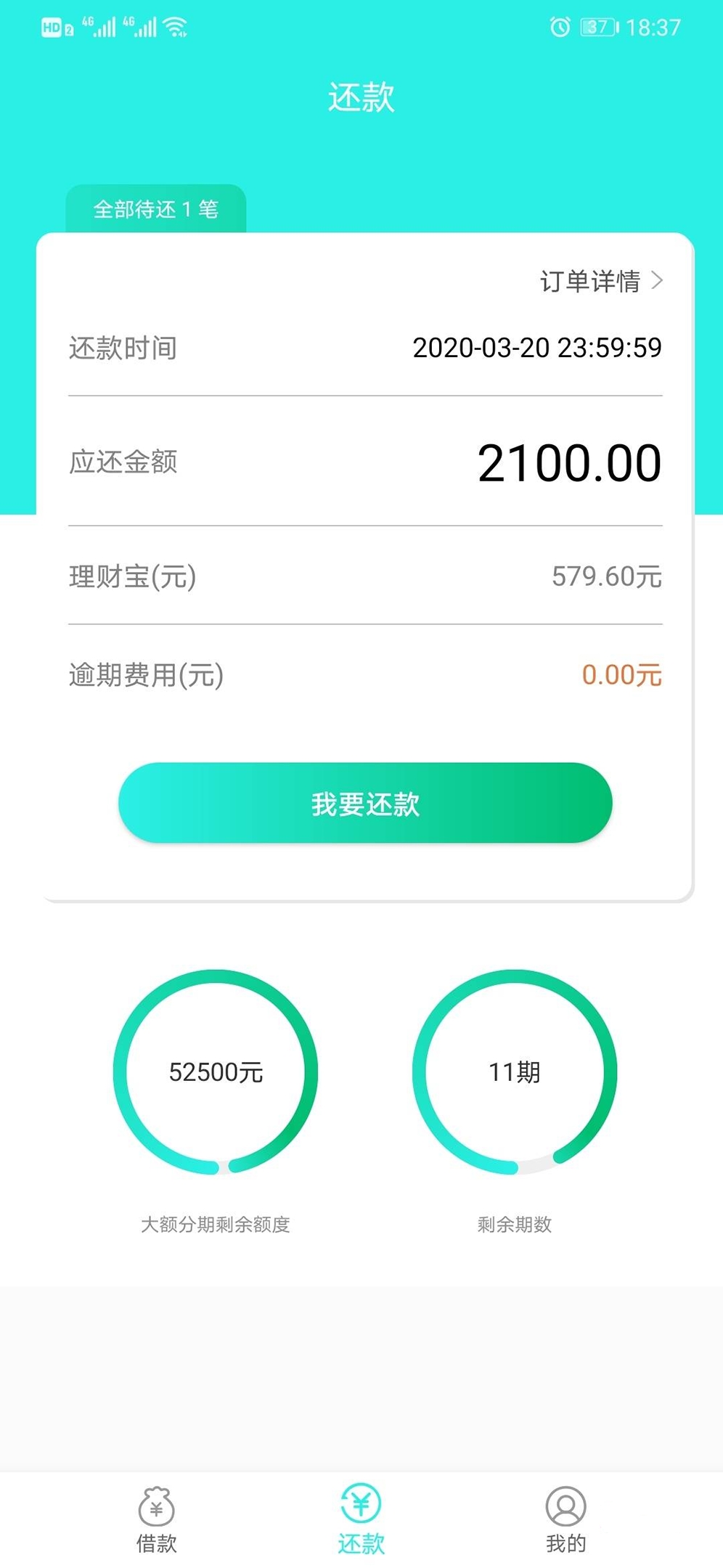The width and height of the screenshot is (723, 1568).
Task: Go to the 我的 profile tab
Action: [565, 1520]
